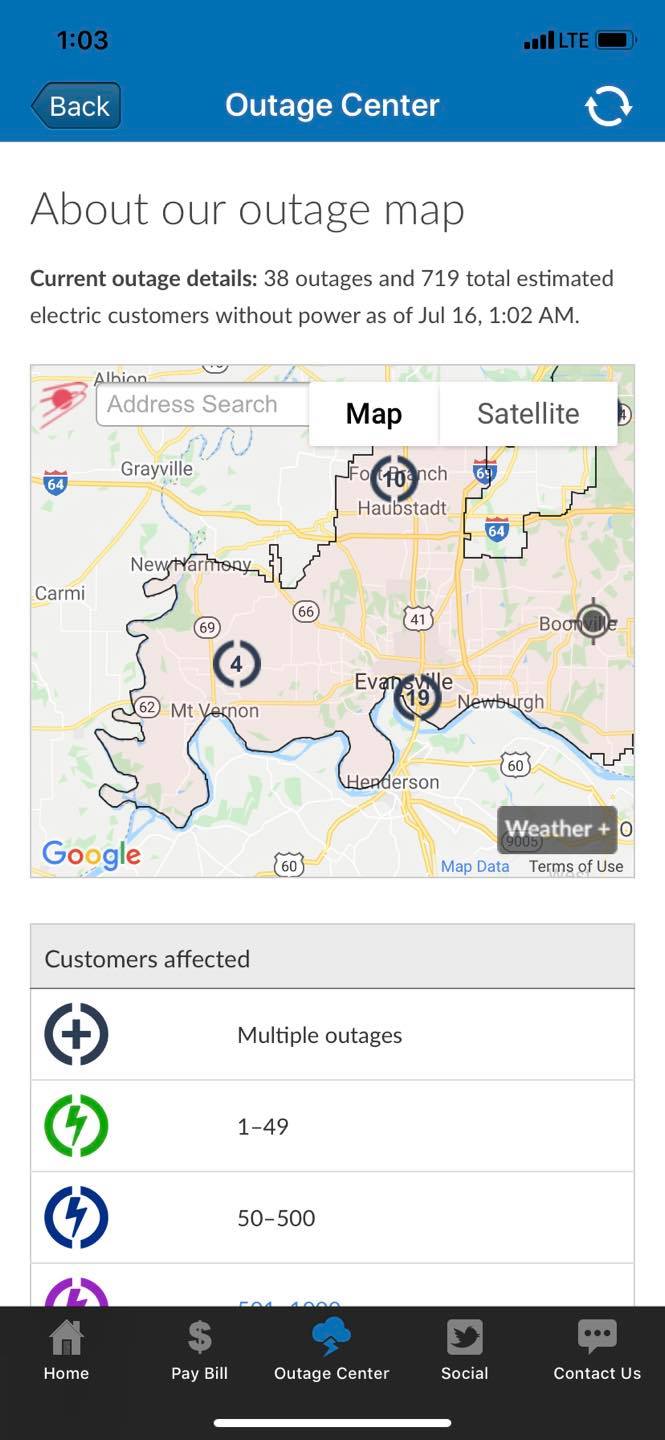This screenshot has width=665, height=1440.
Task: Tap the outage marker near Boonville
Action: 594,621
